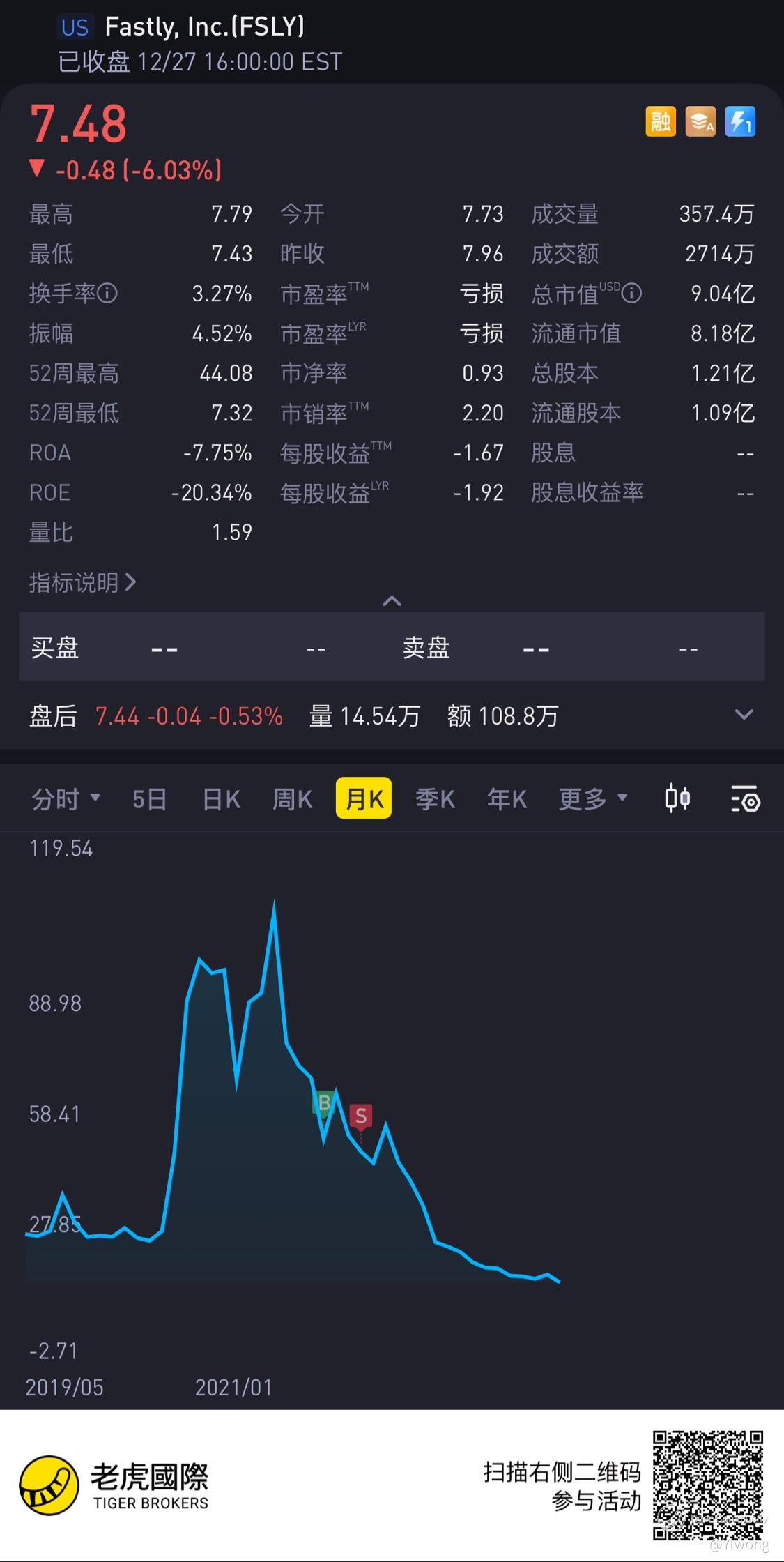Open the 分时 chart dropdown

[66, 798]
